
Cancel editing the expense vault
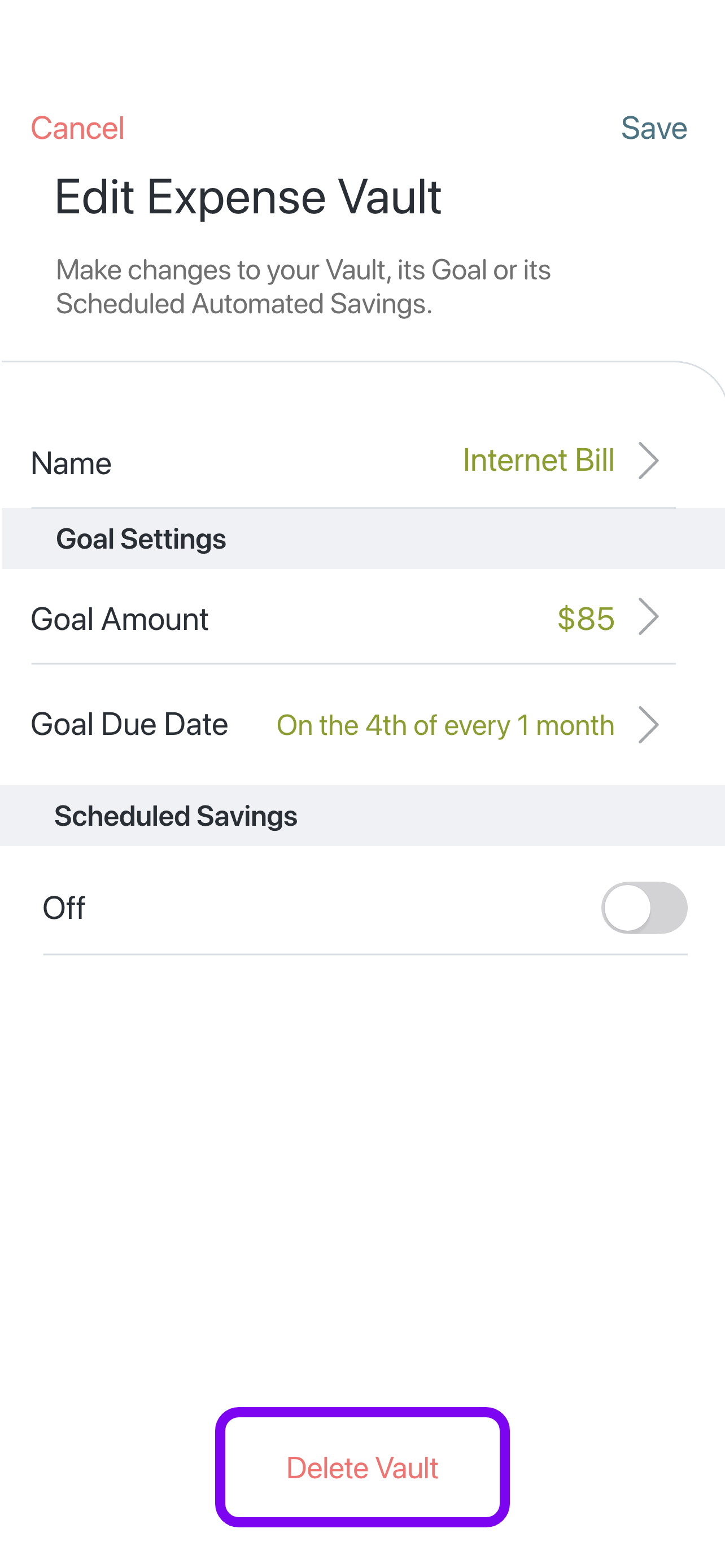[x=77, y=128]
